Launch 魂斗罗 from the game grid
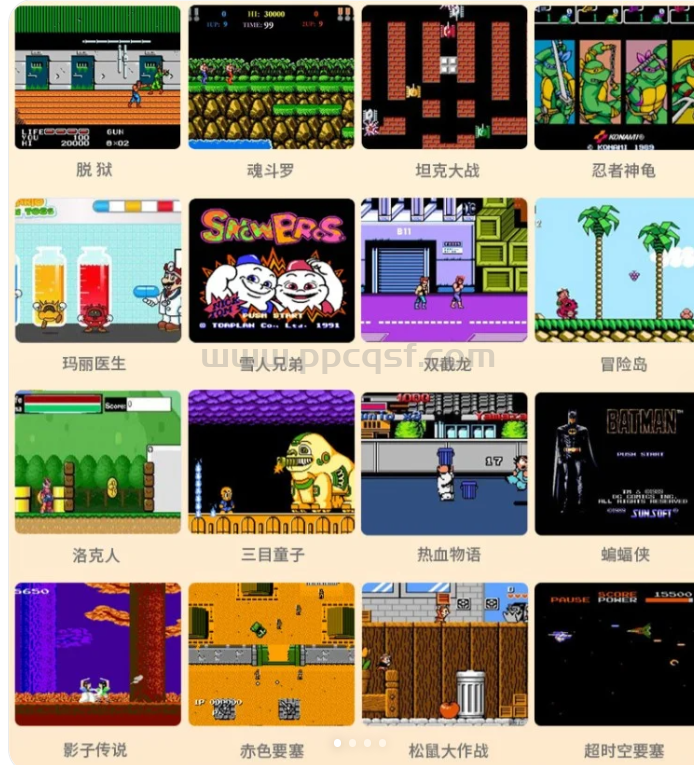The image size is (694, 765). 271,78
